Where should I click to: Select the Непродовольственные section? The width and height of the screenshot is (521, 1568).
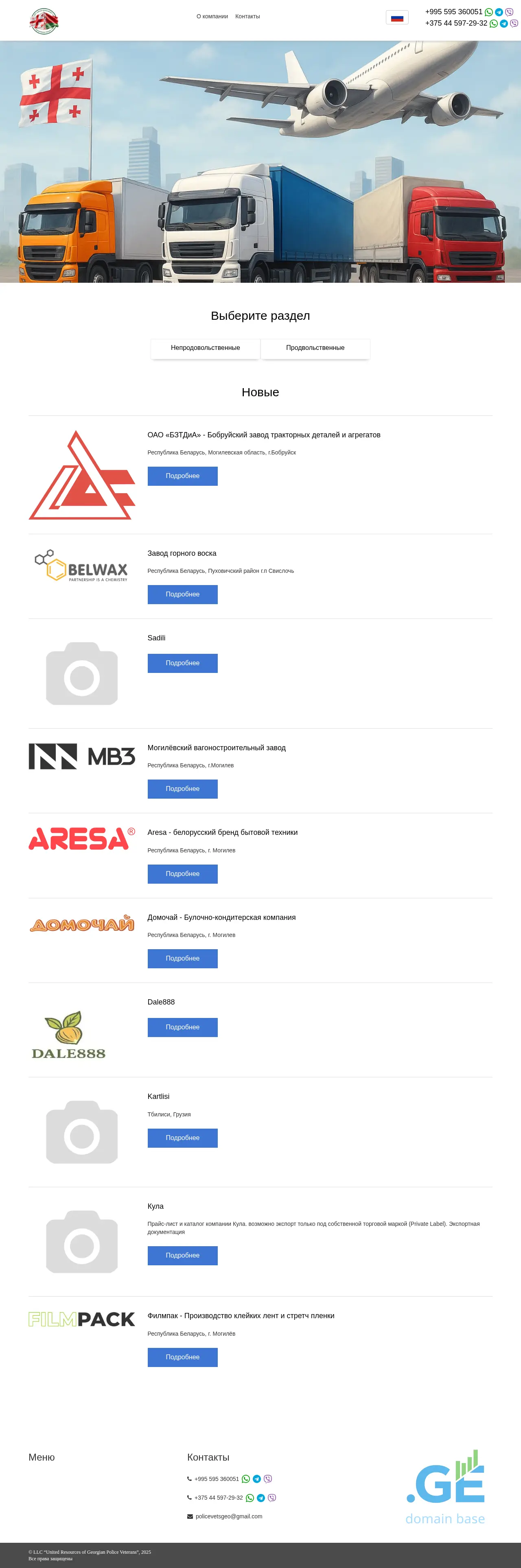pyautogui.click(x=205, y=348)
